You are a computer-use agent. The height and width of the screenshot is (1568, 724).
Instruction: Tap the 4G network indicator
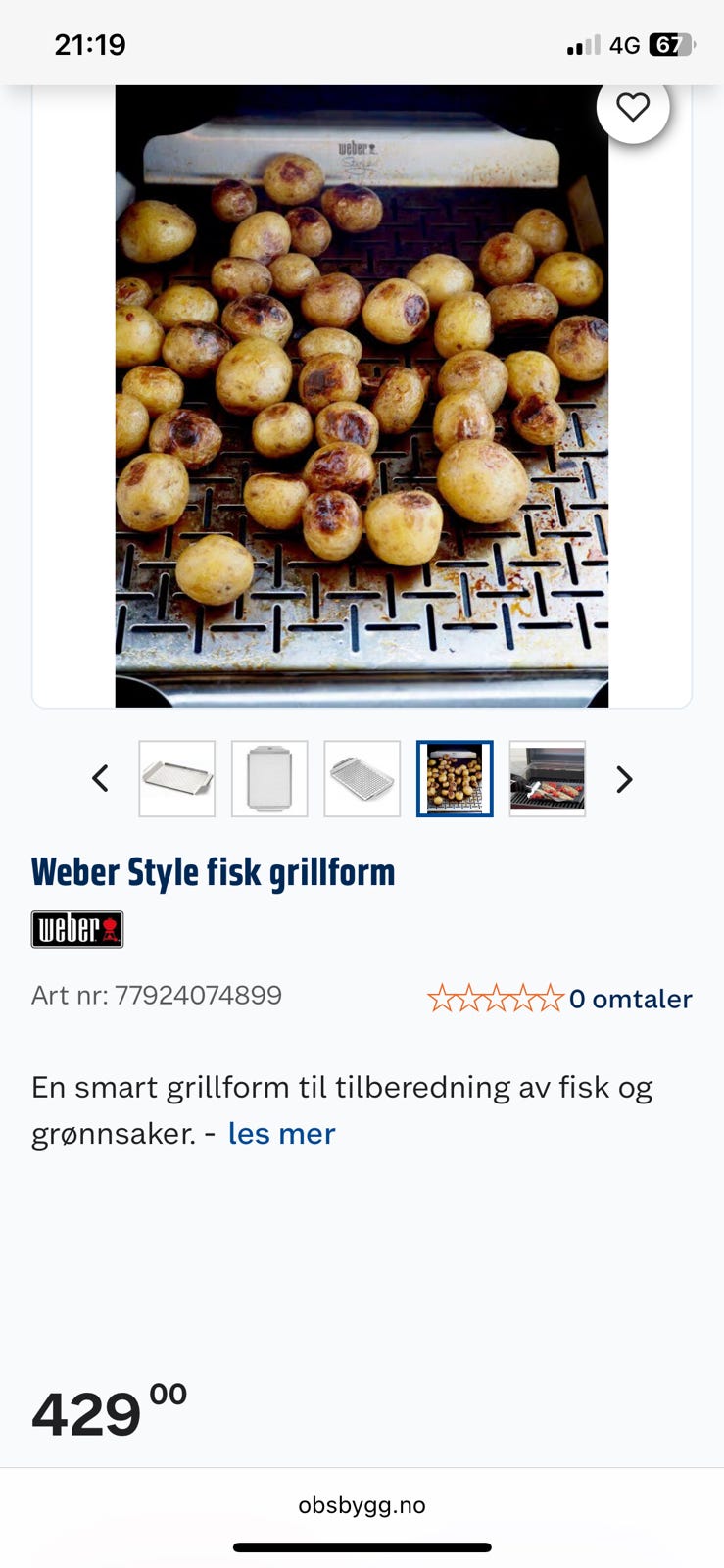point(624,44)
